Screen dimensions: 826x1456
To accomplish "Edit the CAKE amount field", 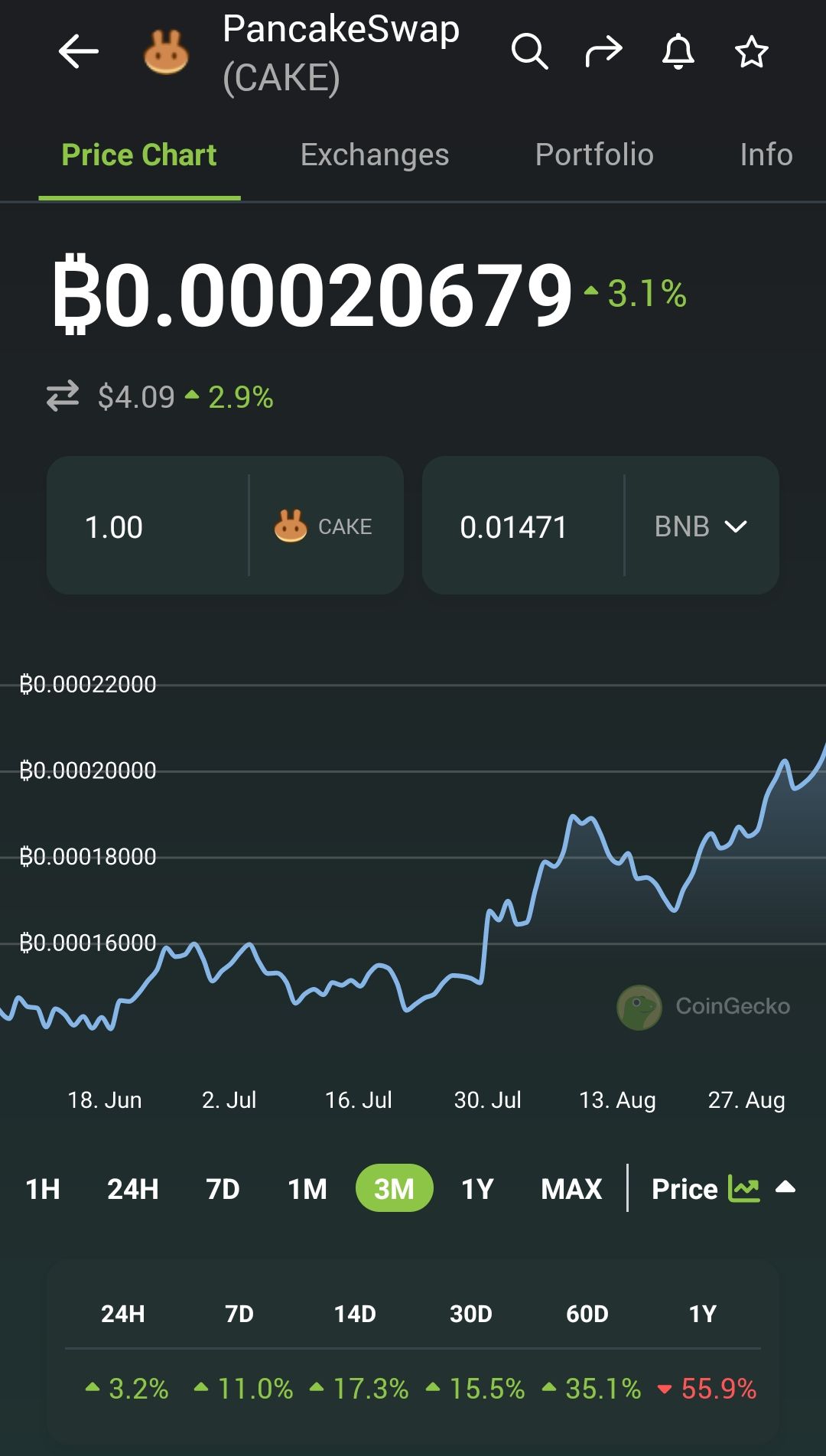I will (x=149, y=526).
